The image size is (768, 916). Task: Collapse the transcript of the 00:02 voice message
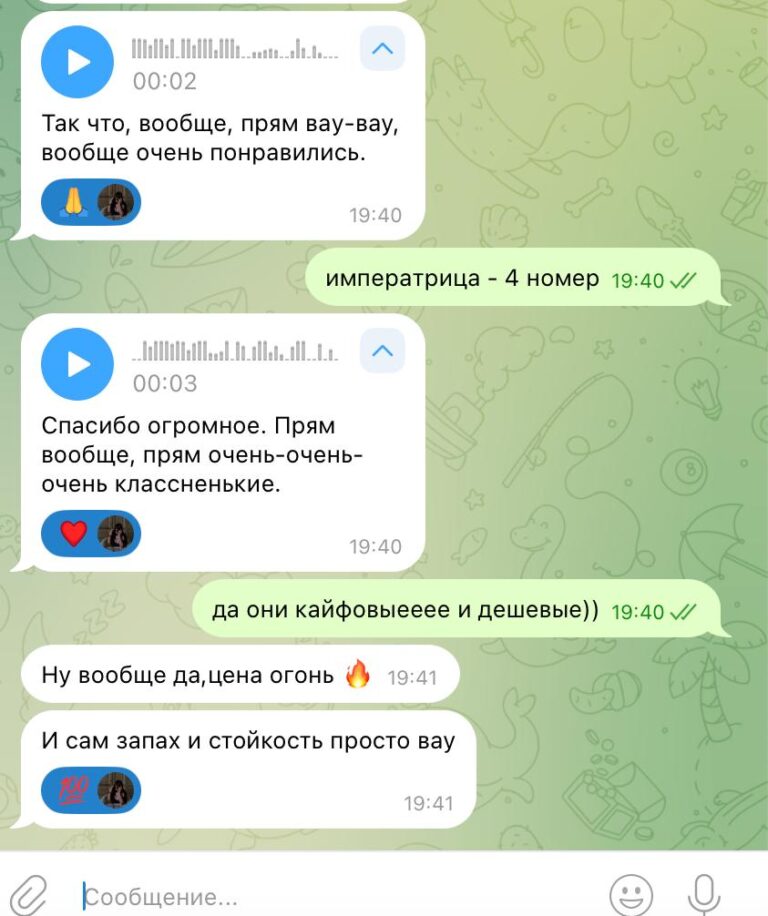click(382, 48)
